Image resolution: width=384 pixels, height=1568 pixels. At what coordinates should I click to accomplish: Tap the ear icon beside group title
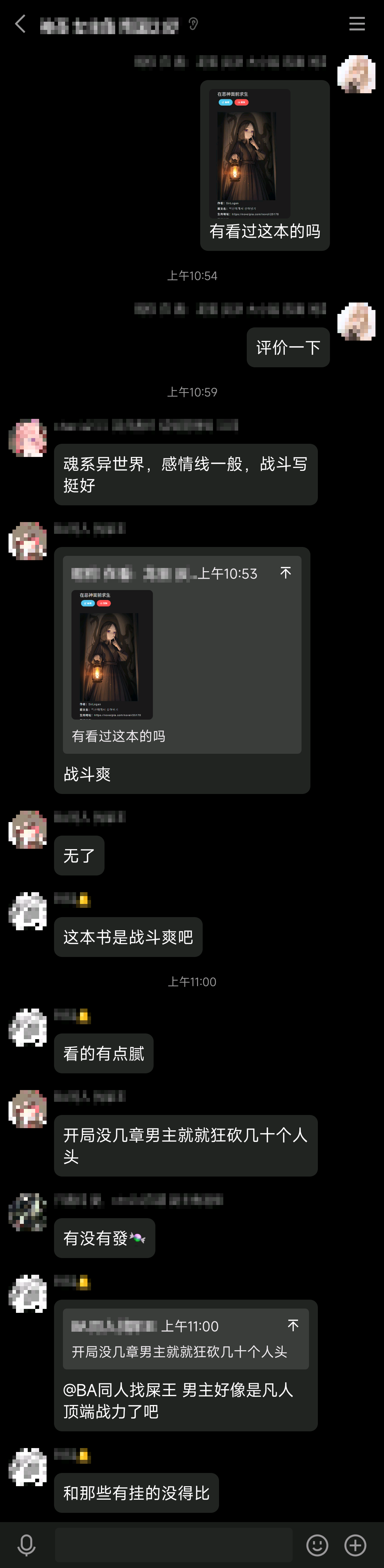(193, 24)
